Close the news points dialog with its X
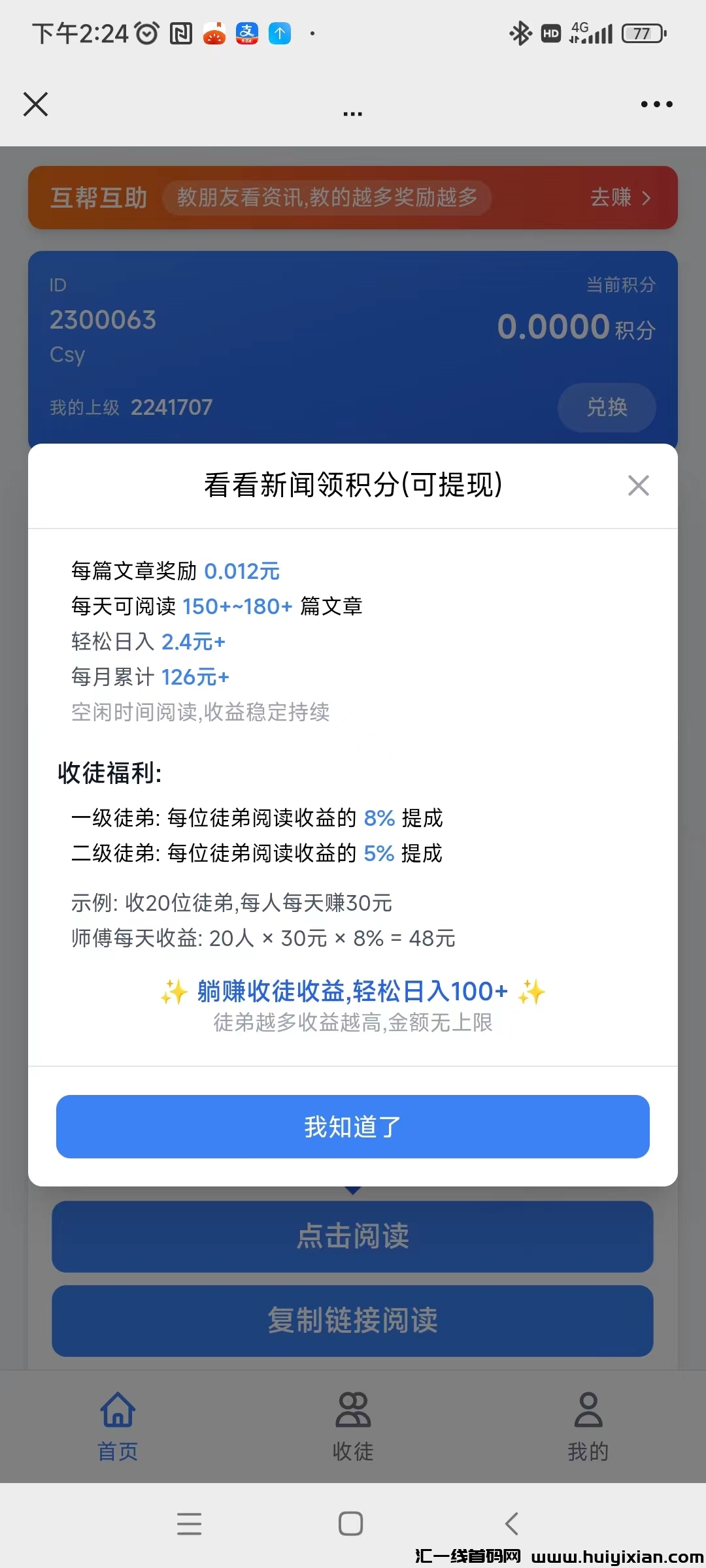Image resolution: width=706 pixels, height=1568 pixels. pyautogui.click(x=637, y=485)
